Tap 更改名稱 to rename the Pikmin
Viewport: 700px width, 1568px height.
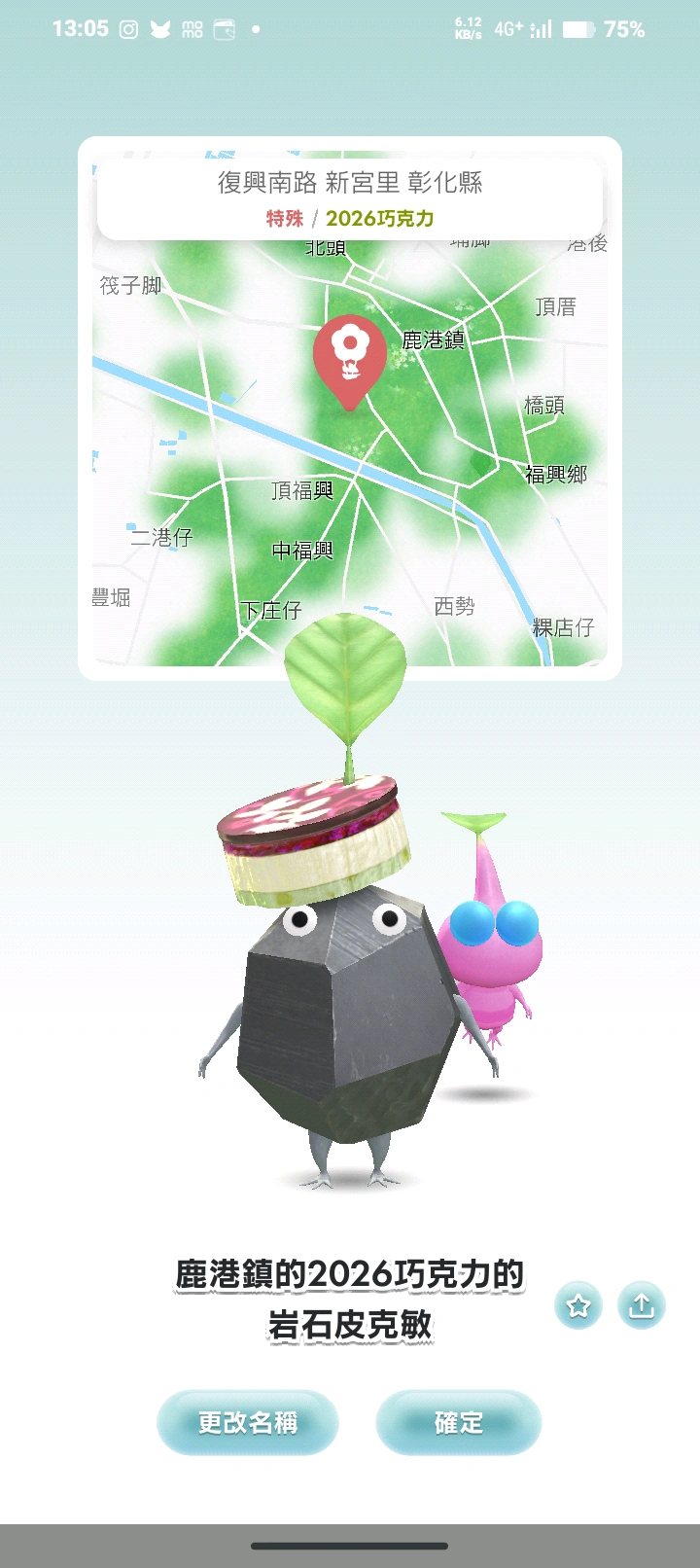point(247,1423)
